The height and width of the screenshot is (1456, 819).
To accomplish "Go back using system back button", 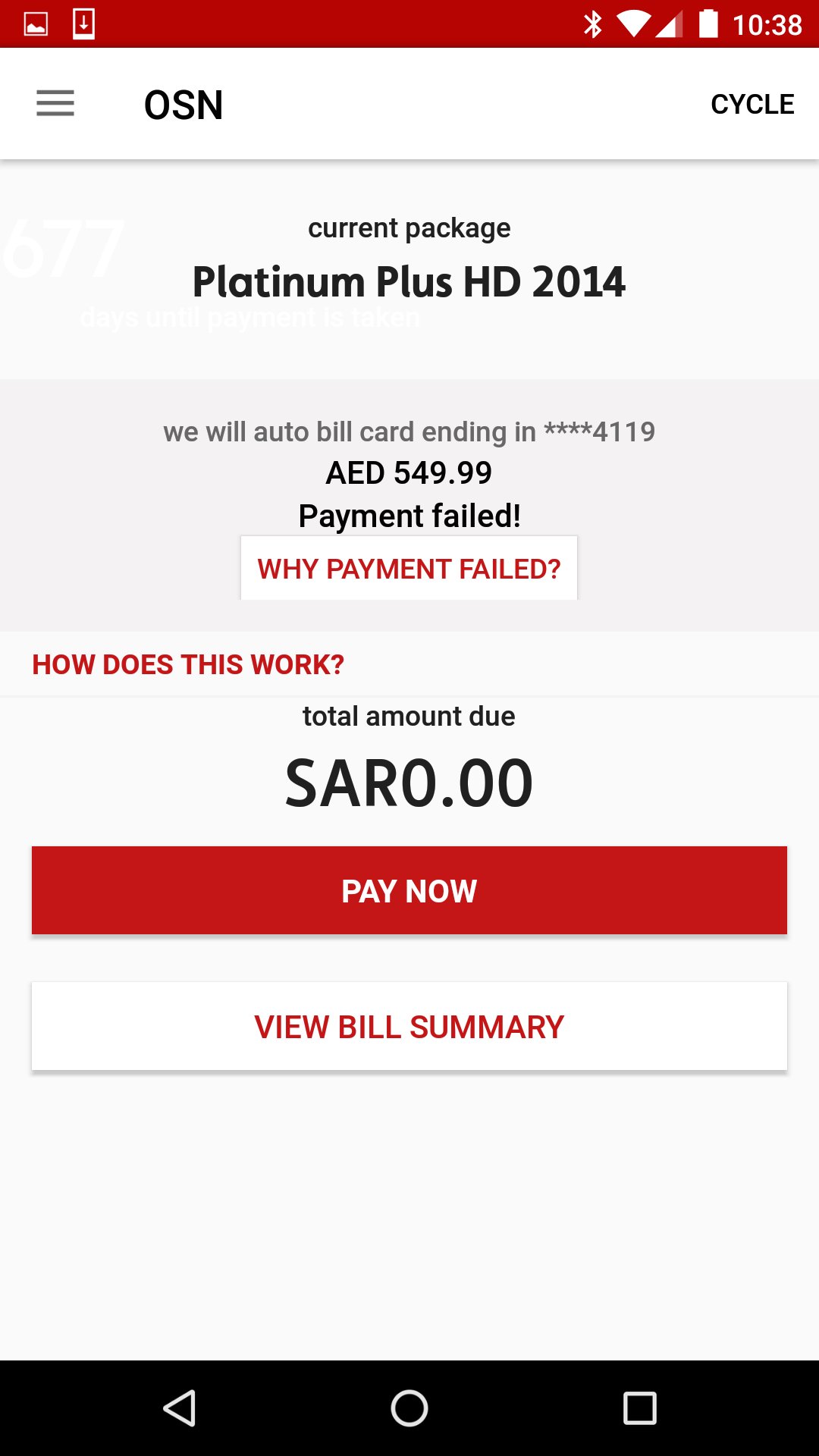I will click(x=180, y=1408).
